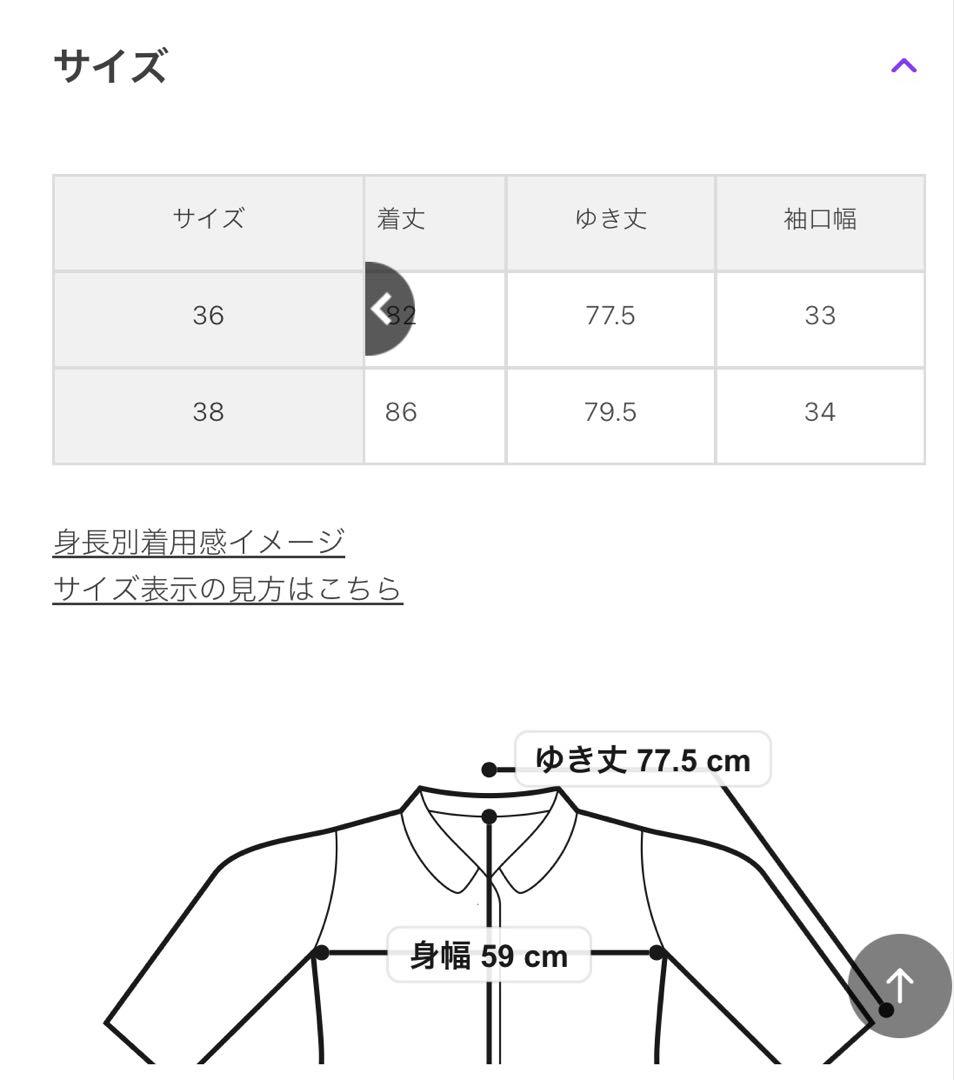The image size is (954, 1080).
Task: Click the scroll-to-top arrow icon
Action: tap(897, 986)
